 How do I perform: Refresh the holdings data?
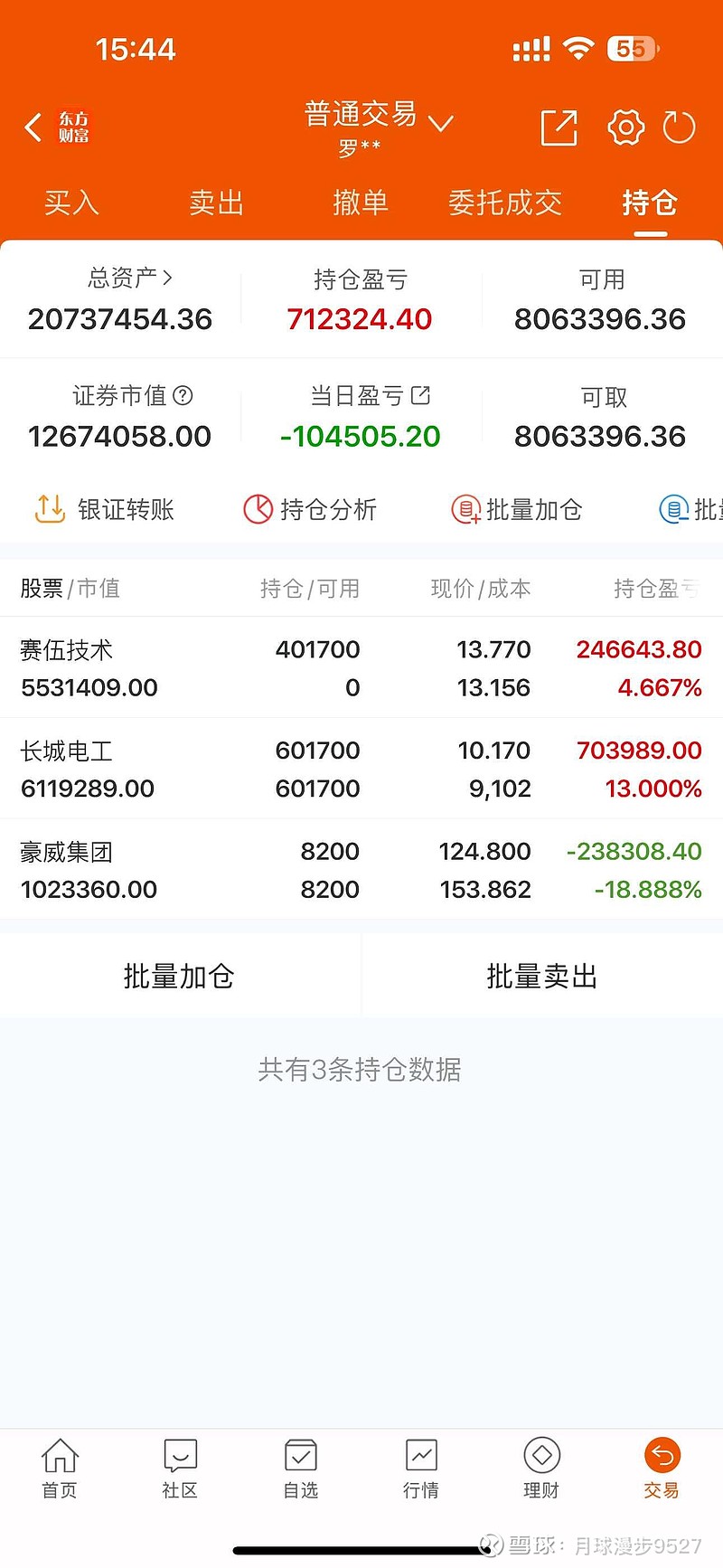coord(679,128)
